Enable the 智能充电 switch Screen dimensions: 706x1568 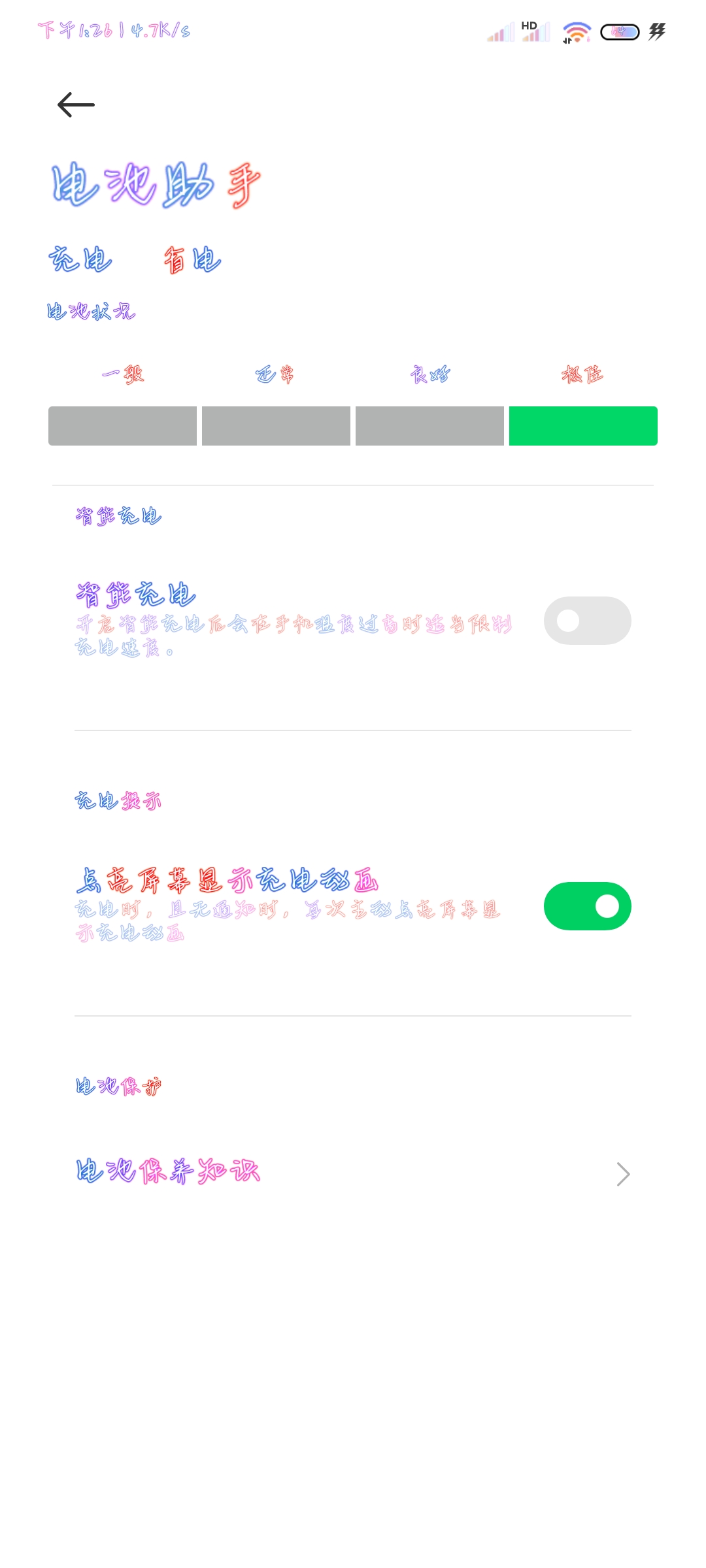point(587,621)
